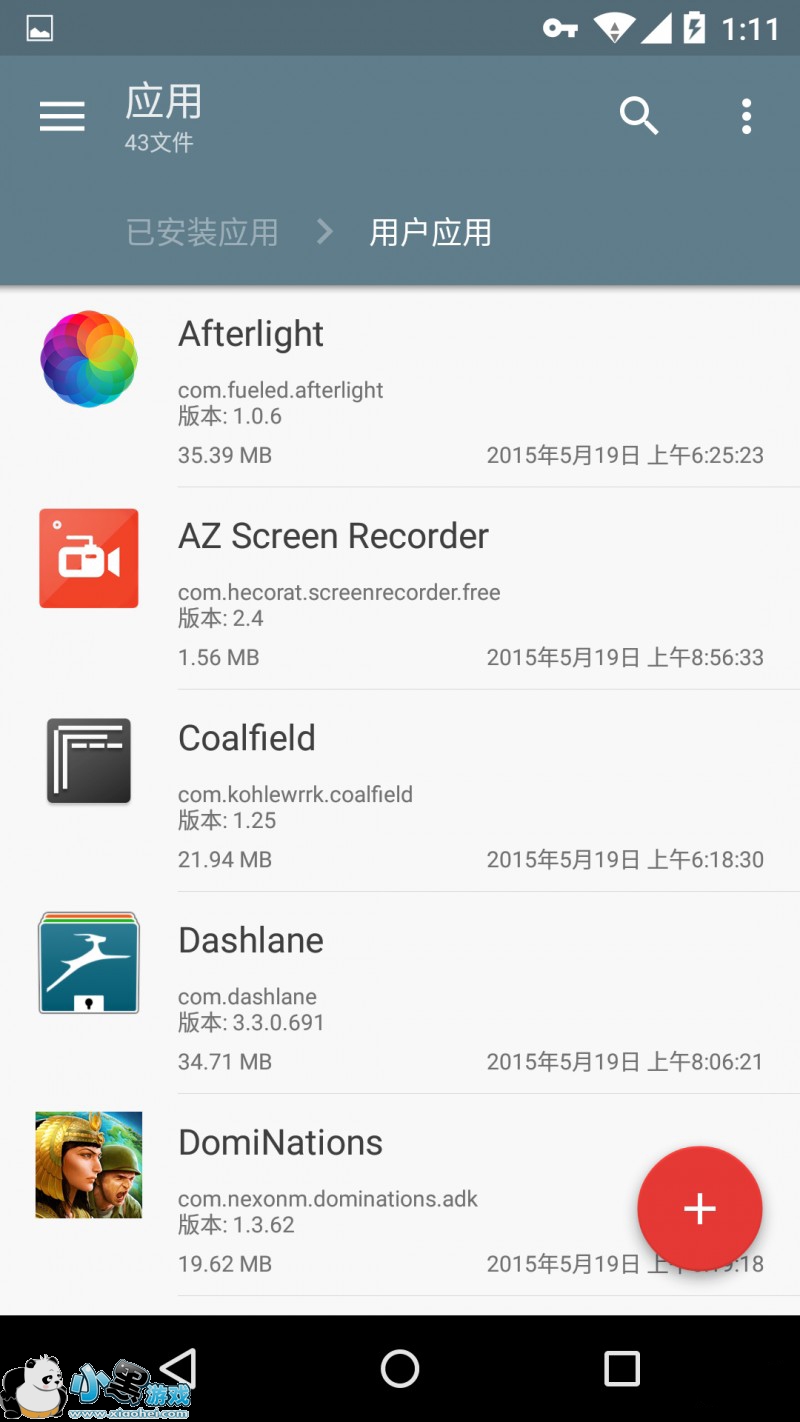Open the three-dot overflow menu
This screenshot has width=800, height=1422.
(746, 117)
